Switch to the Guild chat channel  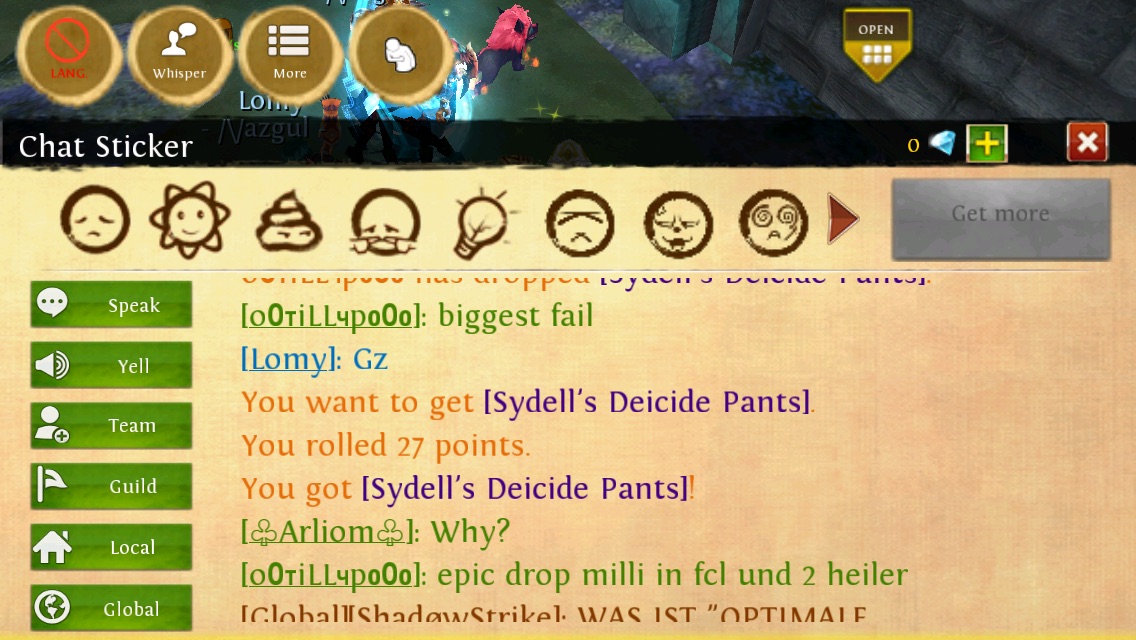tap(111, 486)
